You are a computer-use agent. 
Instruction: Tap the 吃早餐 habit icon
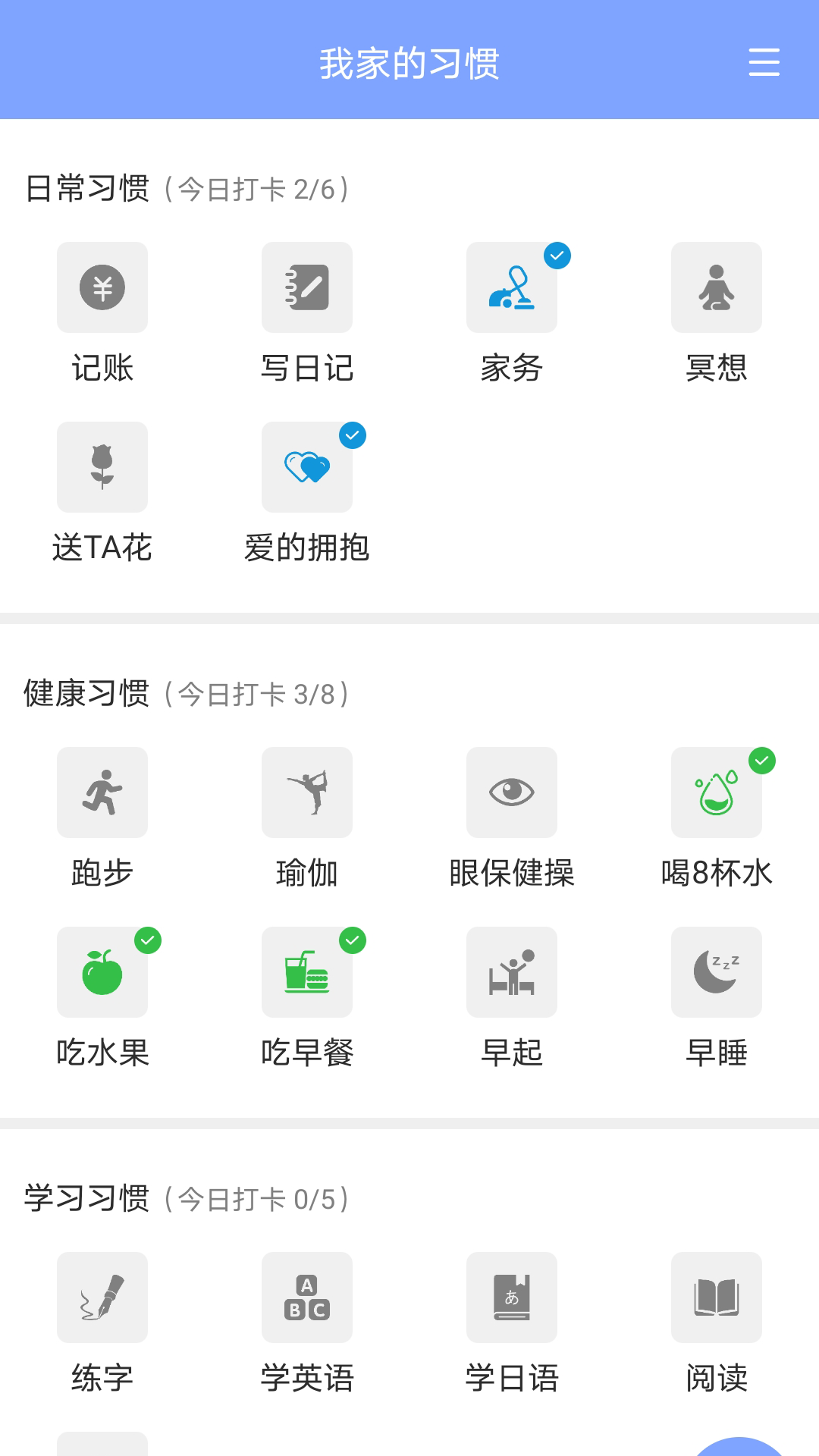click(x=307, y=972)
